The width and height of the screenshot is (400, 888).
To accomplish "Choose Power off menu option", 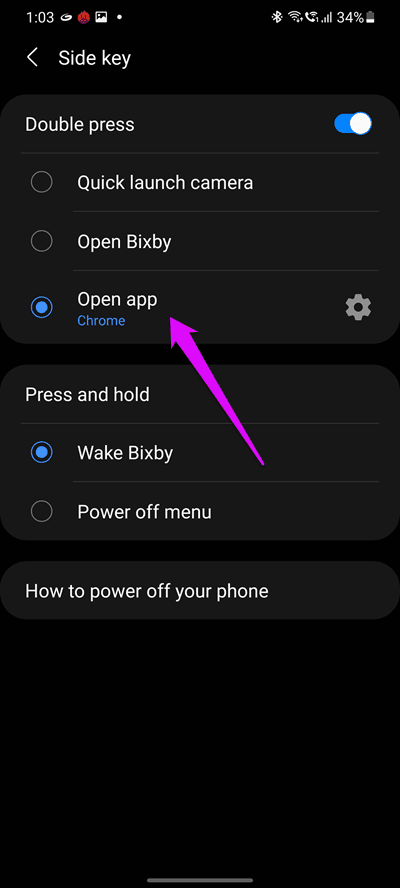I will (199, 512).
